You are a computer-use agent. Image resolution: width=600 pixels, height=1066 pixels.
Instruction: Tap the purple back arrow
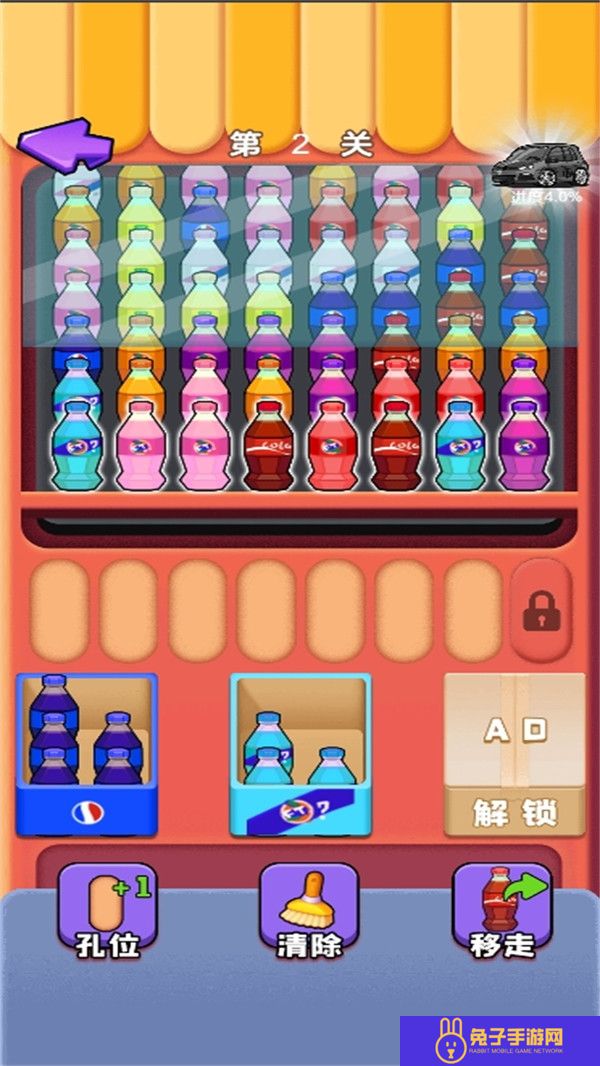pos(66,144)
